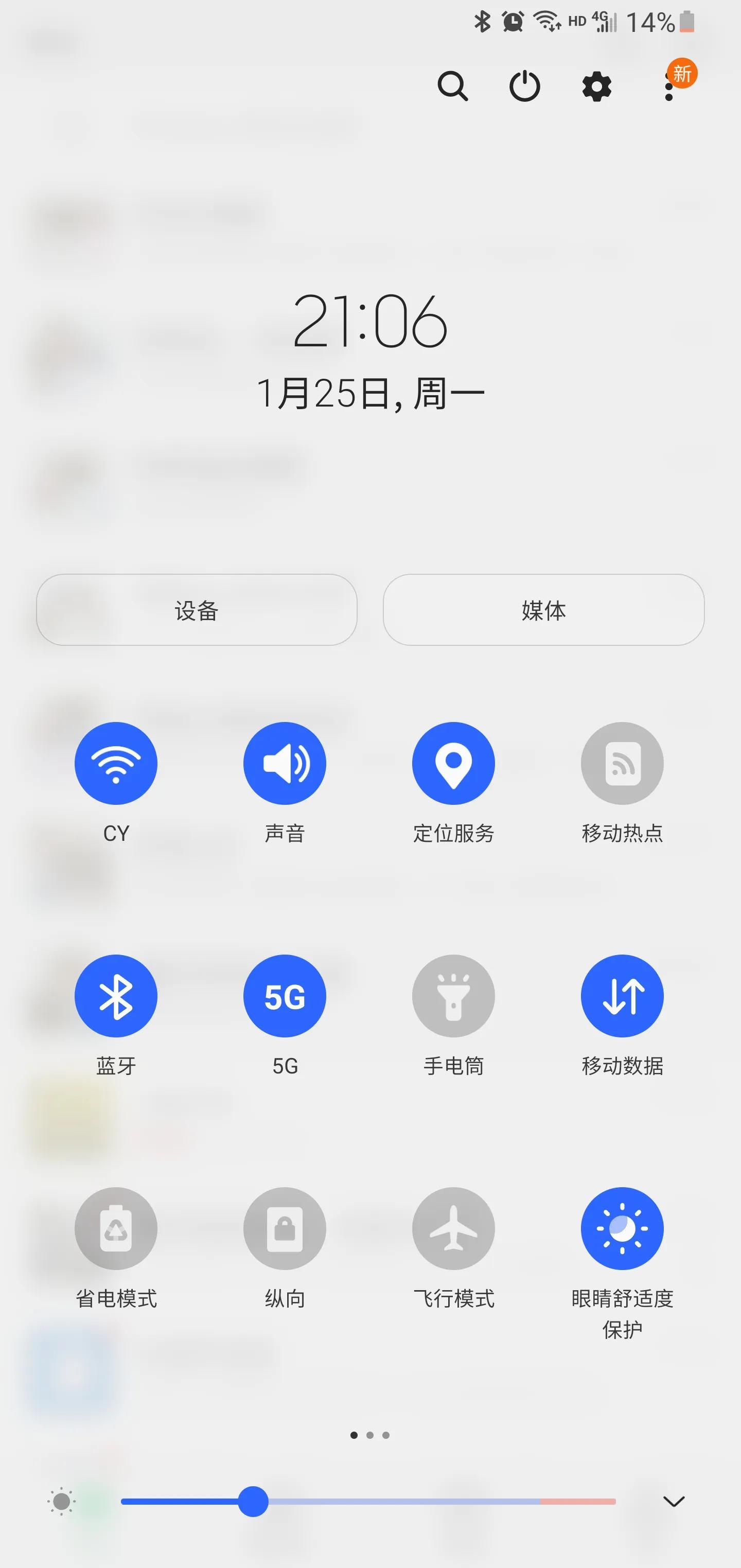Viewport: 741px width, 1568px height.
Task: Expand the brightness options chevron
Action: pyautogui.click(x=674, y=1502)
